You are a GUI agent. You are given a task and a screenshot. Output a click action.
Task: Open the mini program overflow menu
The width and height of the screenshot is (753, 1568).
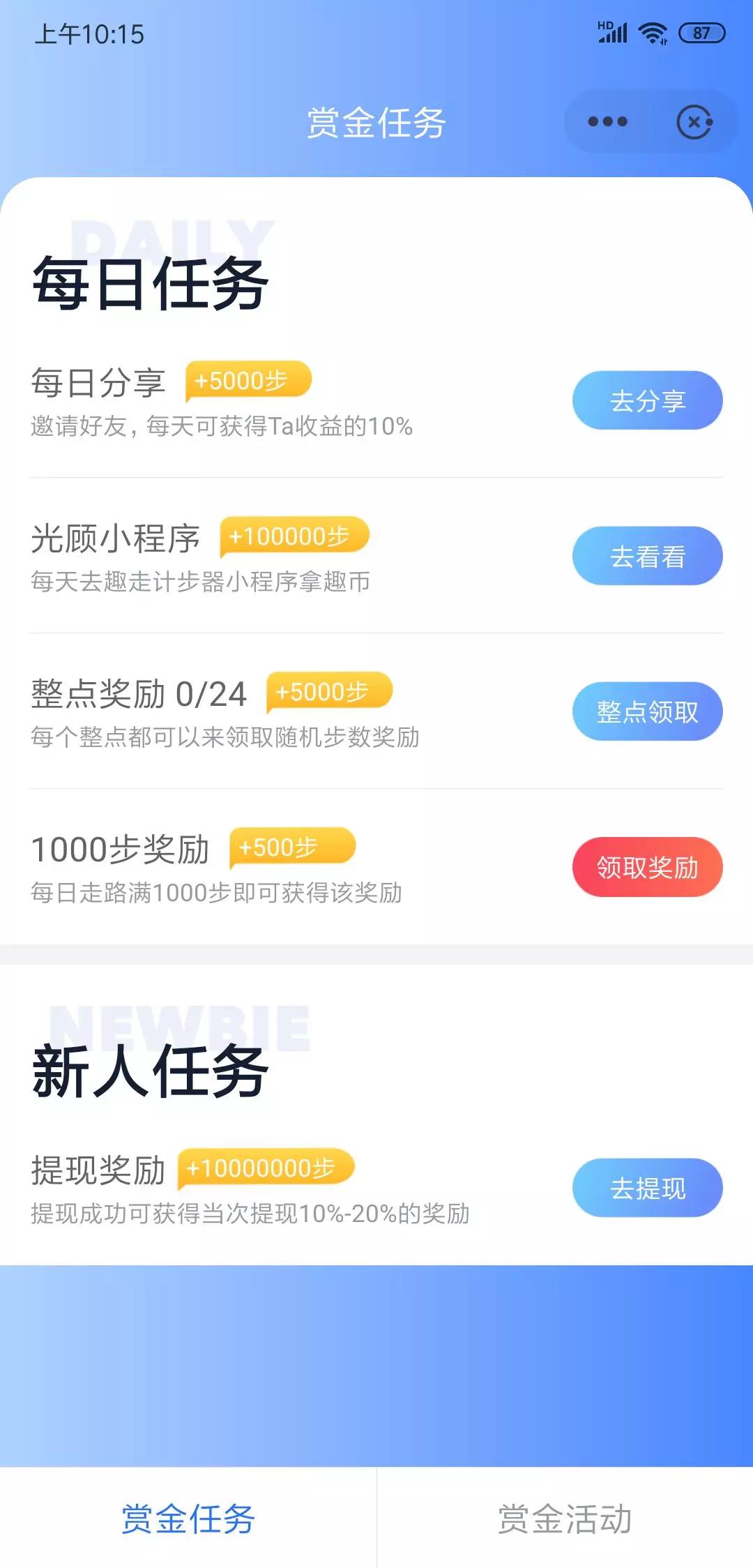(607, 122)
